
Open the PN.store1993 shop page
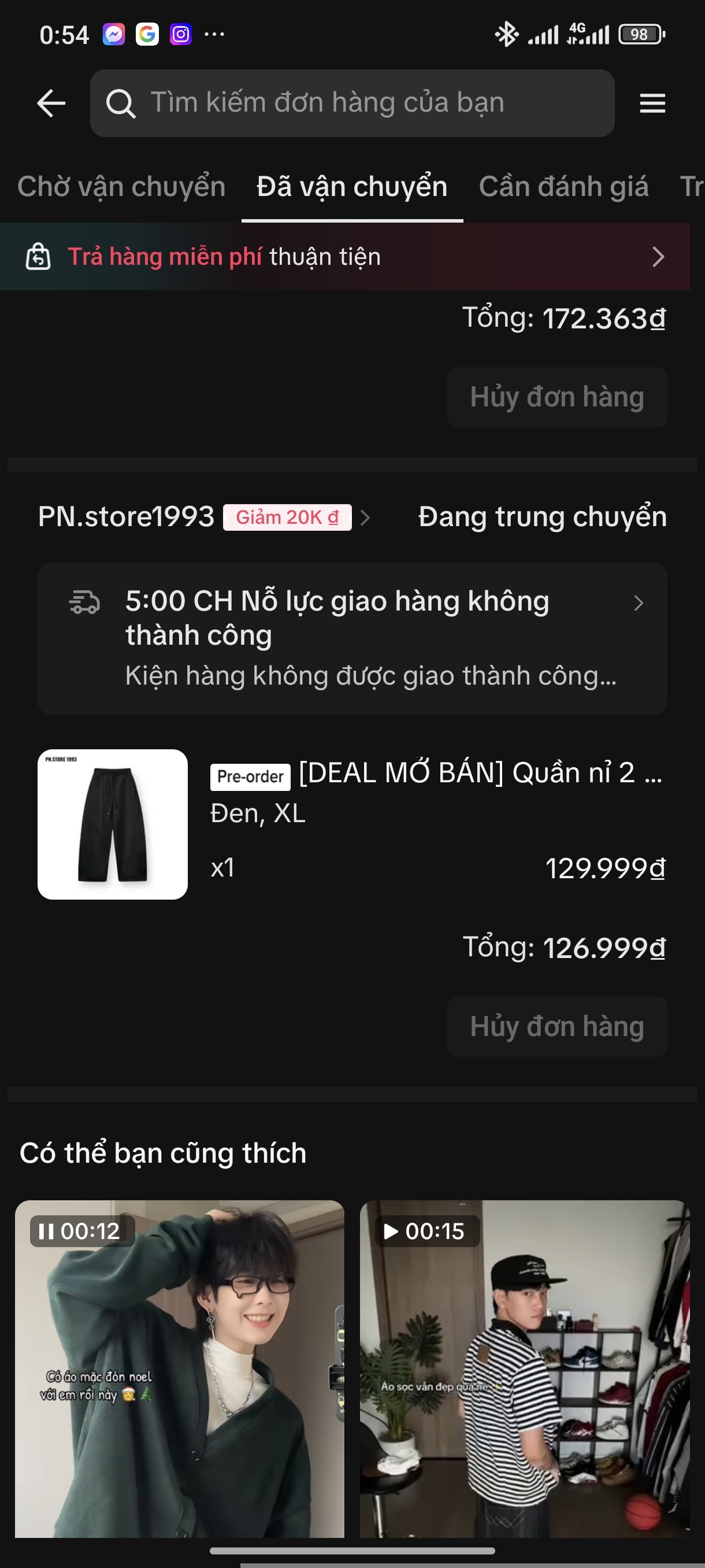tap(126, 517)
